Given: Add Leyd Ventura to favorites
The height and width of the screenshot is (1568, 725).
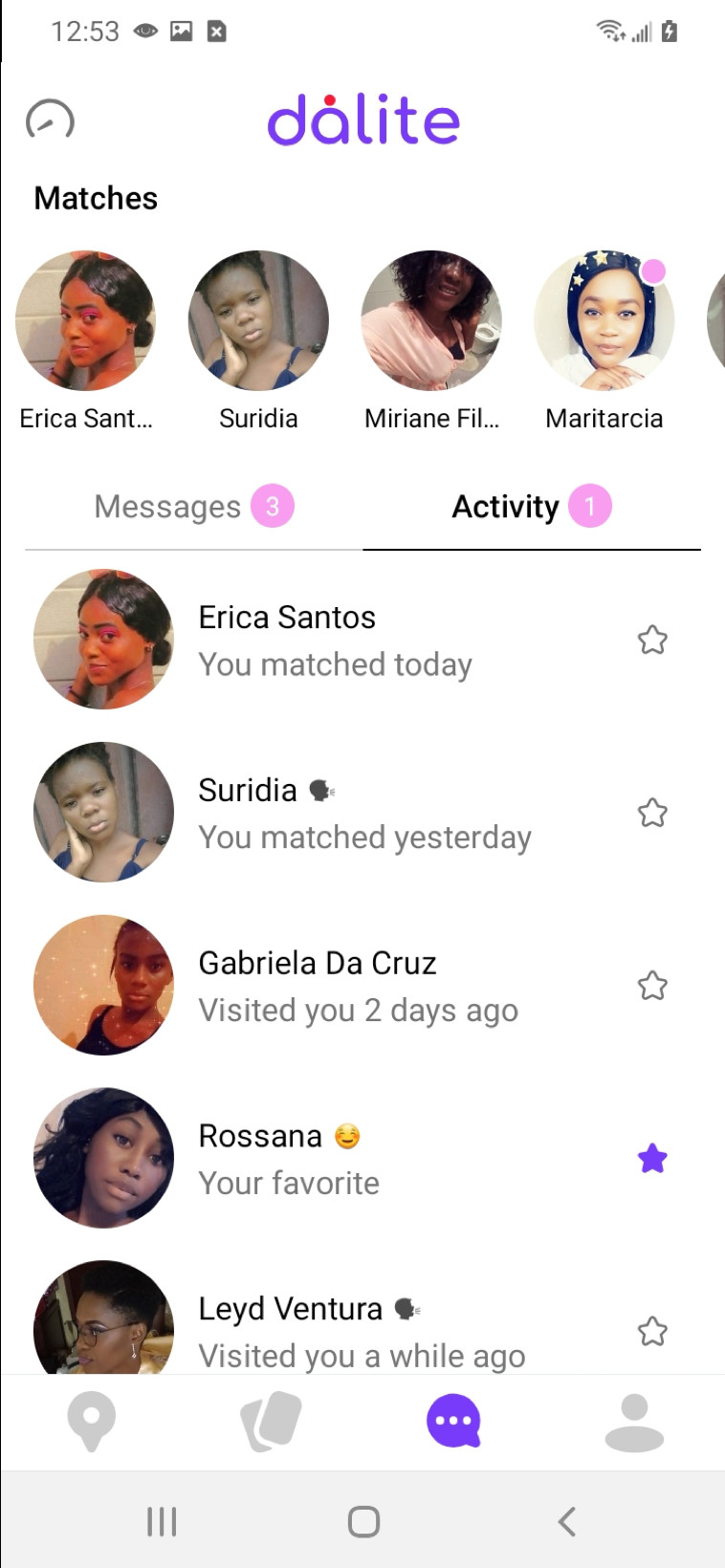Looking at the screenshot, I should pyautogui.click(x=652, y=1331).
